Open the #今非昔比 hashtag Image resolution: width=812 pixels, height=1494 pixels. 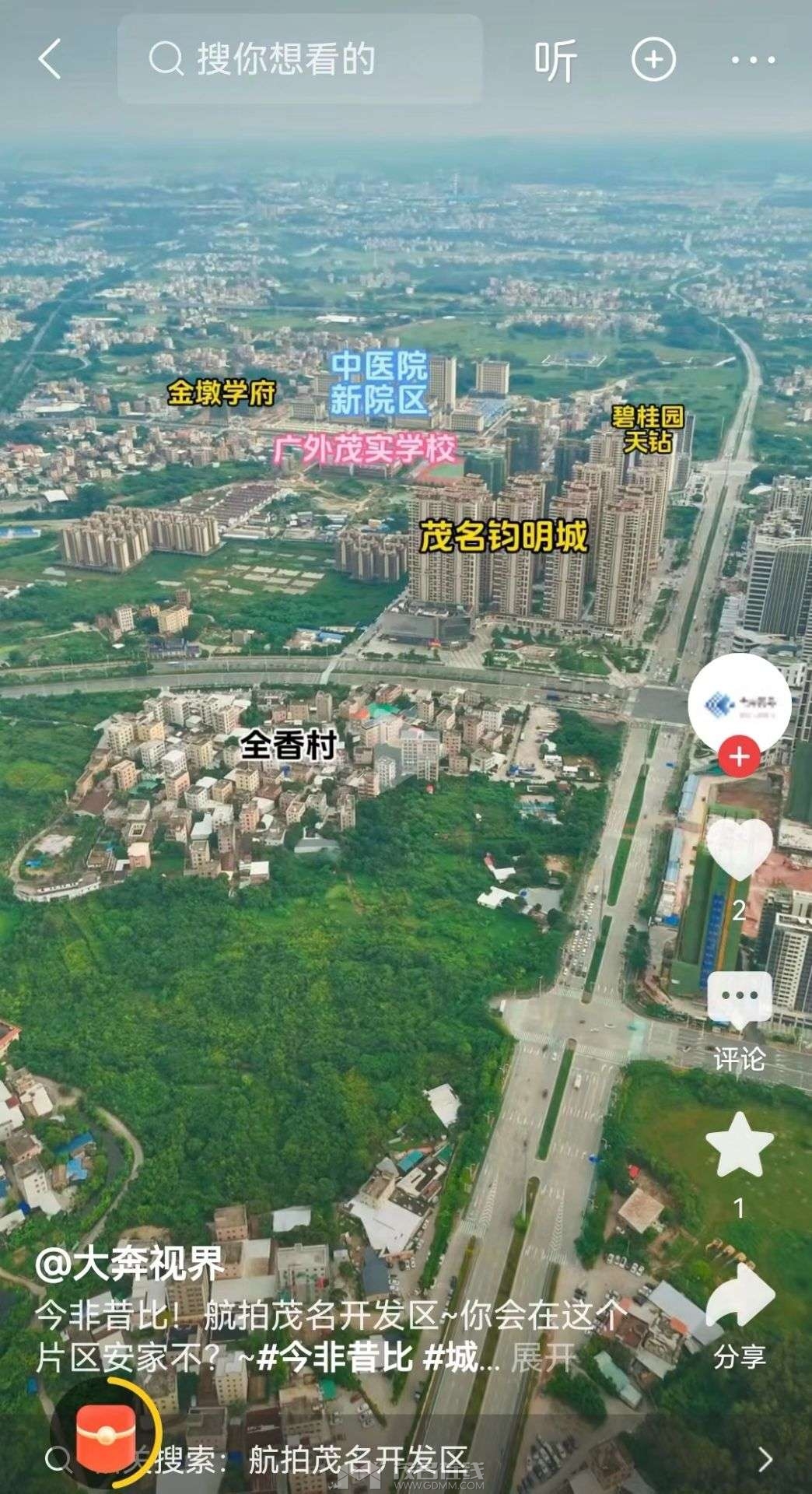(334, 1359)
